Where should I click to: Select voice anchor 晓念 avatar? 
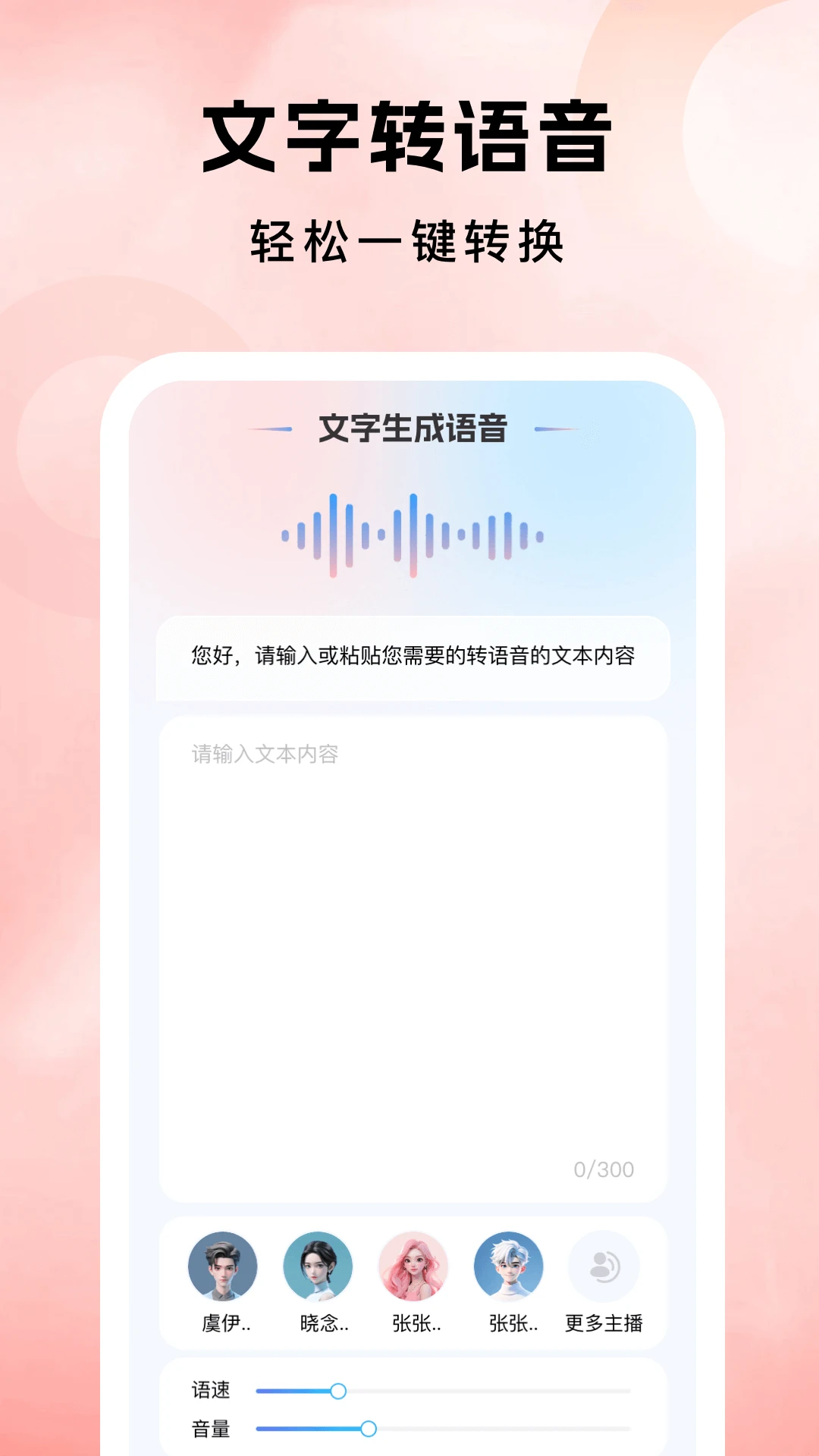318,1266
